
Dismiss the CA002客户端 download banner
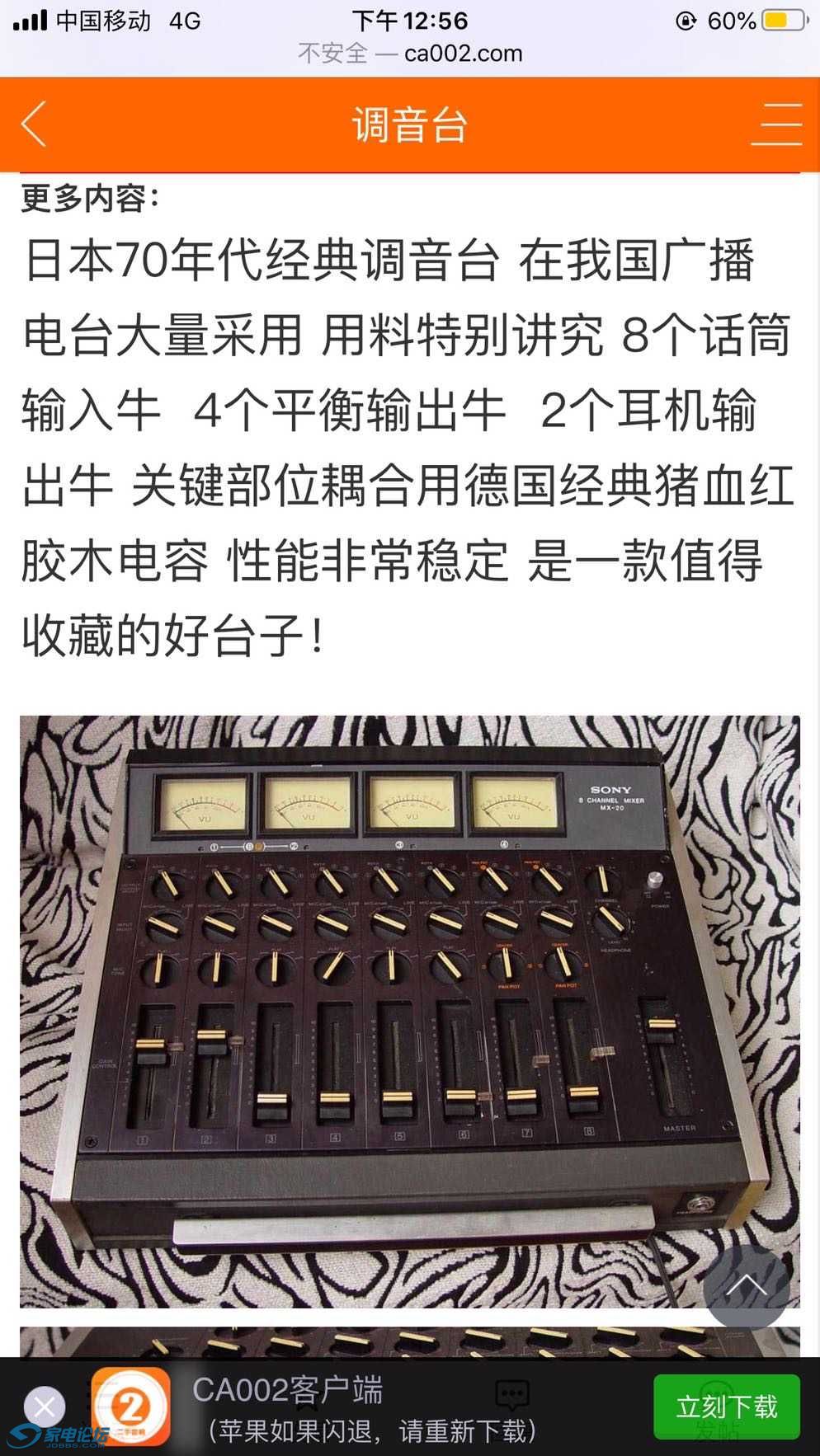45,1407
